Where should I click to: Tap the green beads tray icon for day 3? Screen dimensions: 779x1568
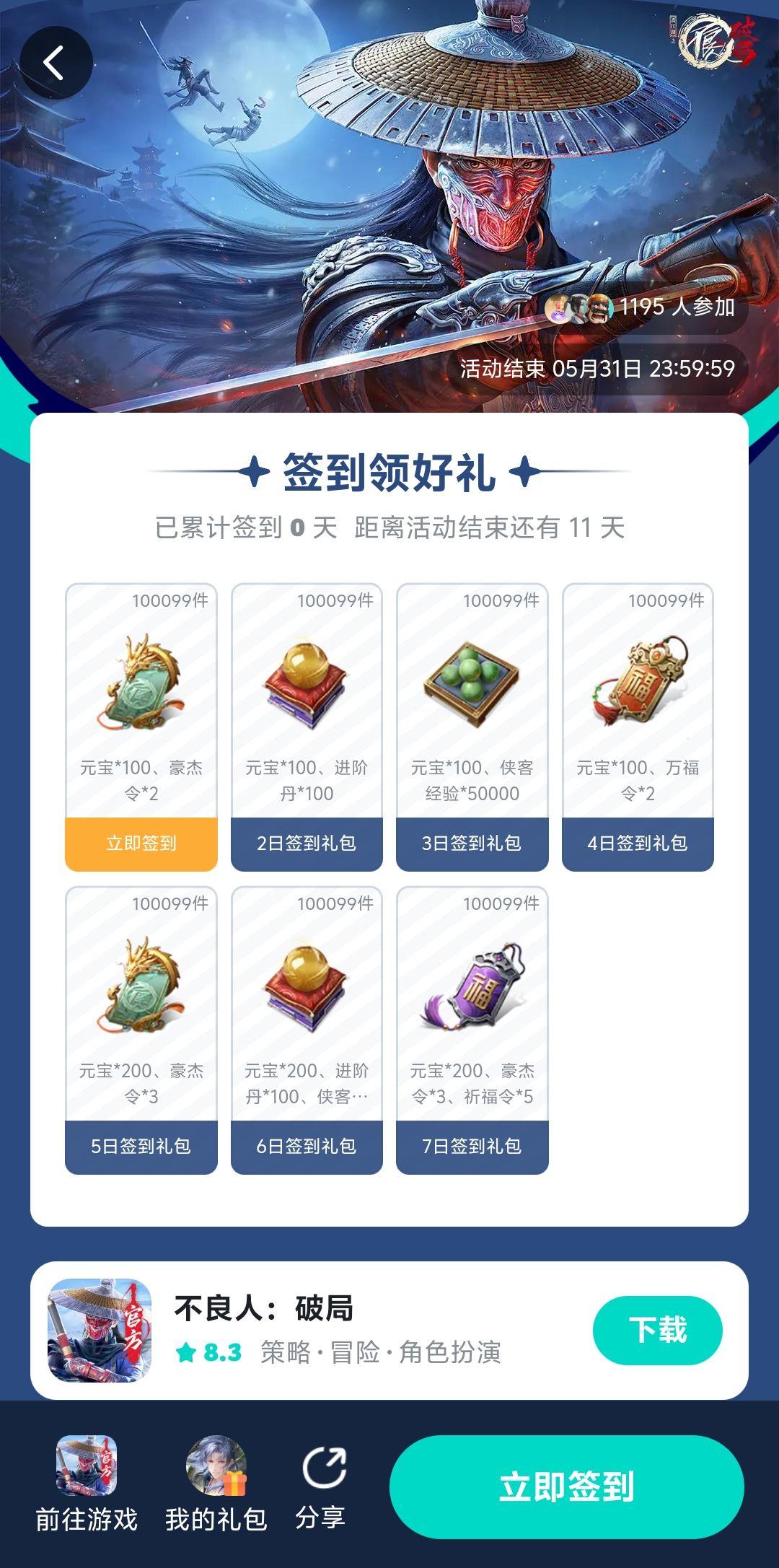point(472,686)
